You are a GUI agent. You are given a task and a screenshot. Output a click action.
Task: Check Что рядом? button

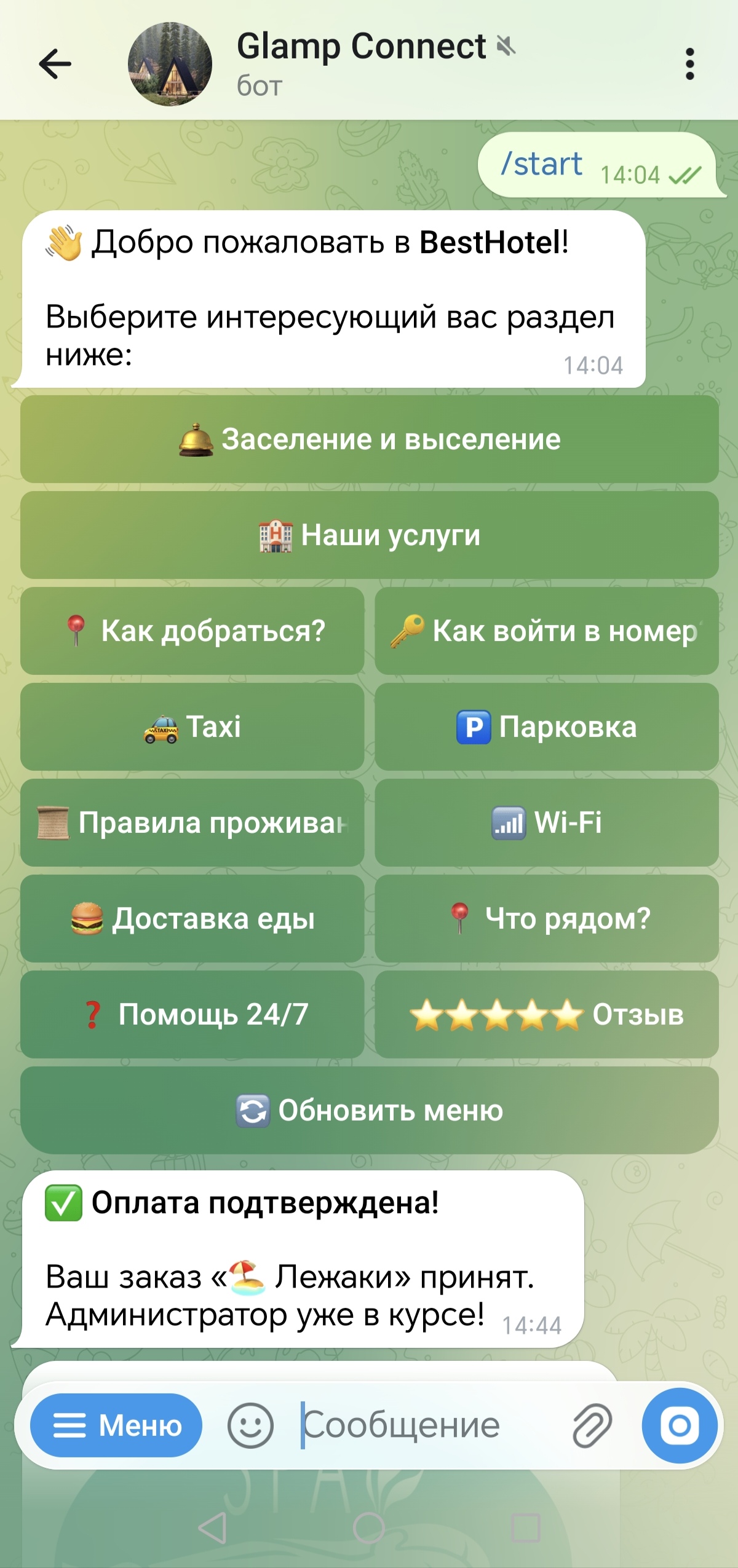pyautogui.click(x=546, y=918)
